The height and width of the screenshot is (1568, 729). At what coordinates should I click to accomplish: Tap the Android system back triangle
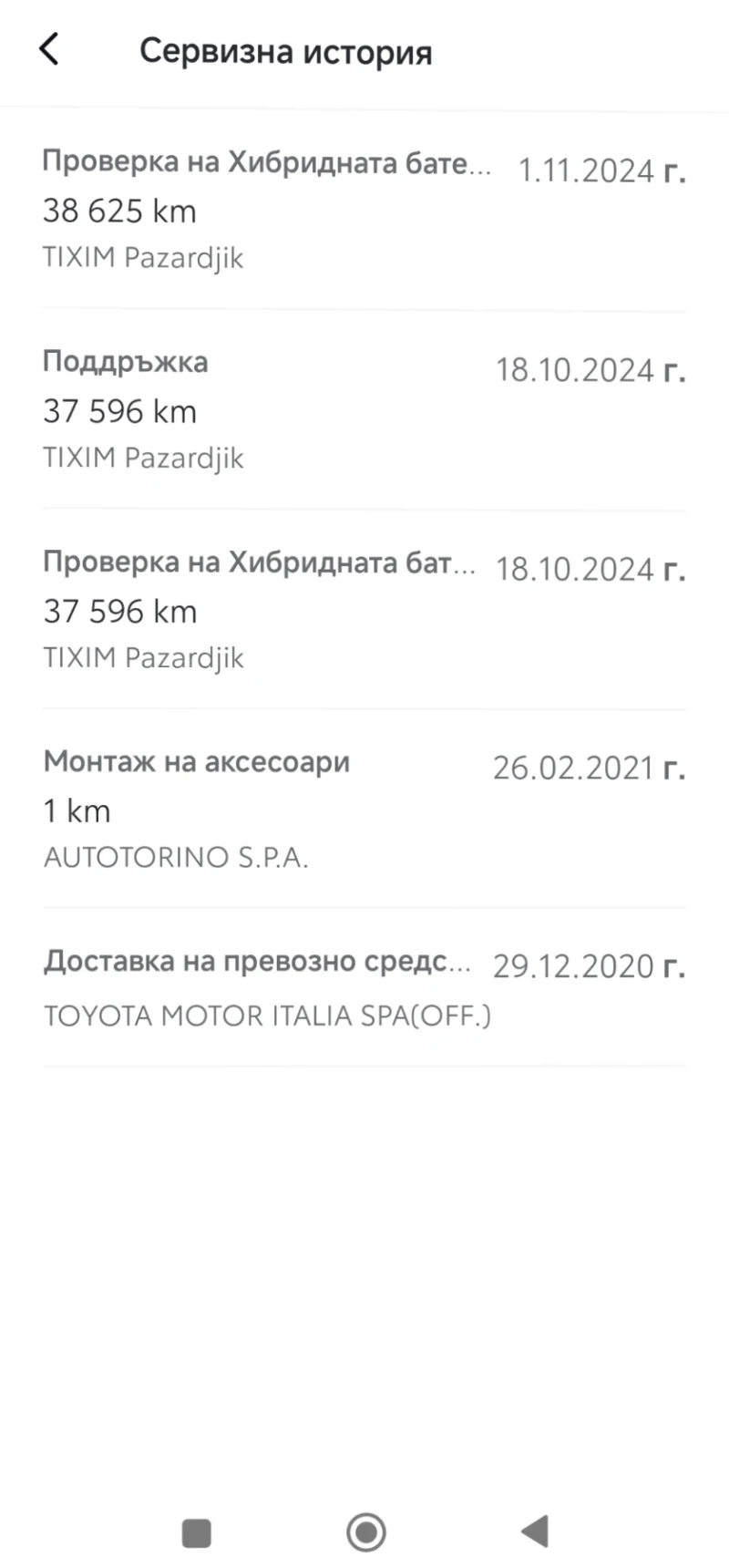[x=534, y=1534]
